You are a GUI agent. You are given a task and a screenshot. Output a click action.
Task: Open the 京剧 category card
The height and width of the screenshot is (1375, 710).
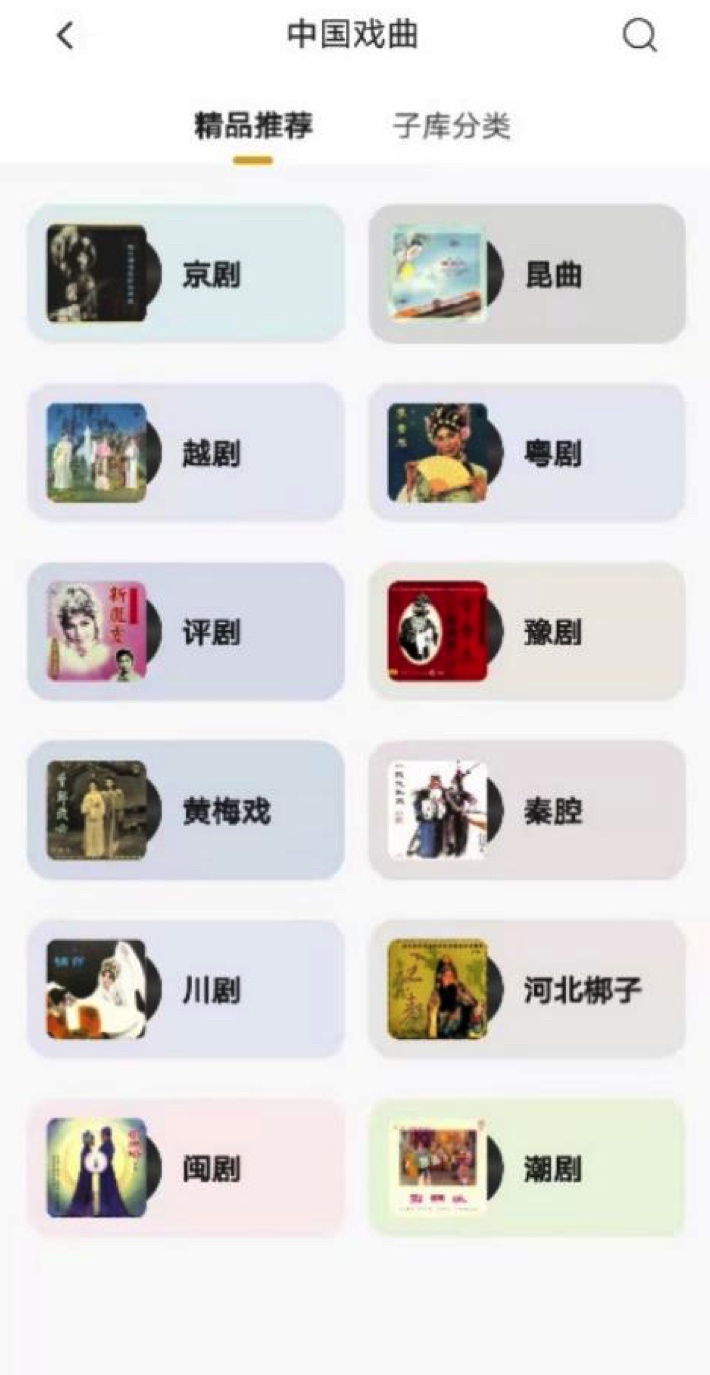[186, 274]
